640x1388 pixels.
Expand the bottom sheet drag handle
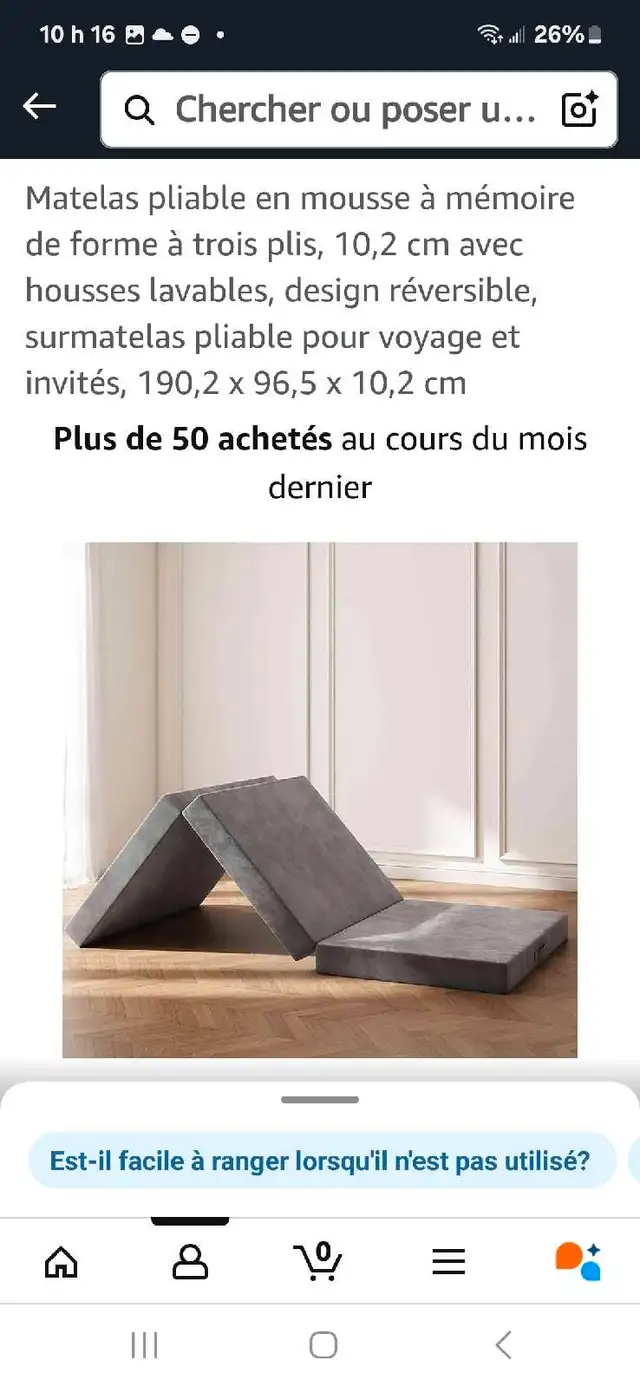[x=320, y=1100]
